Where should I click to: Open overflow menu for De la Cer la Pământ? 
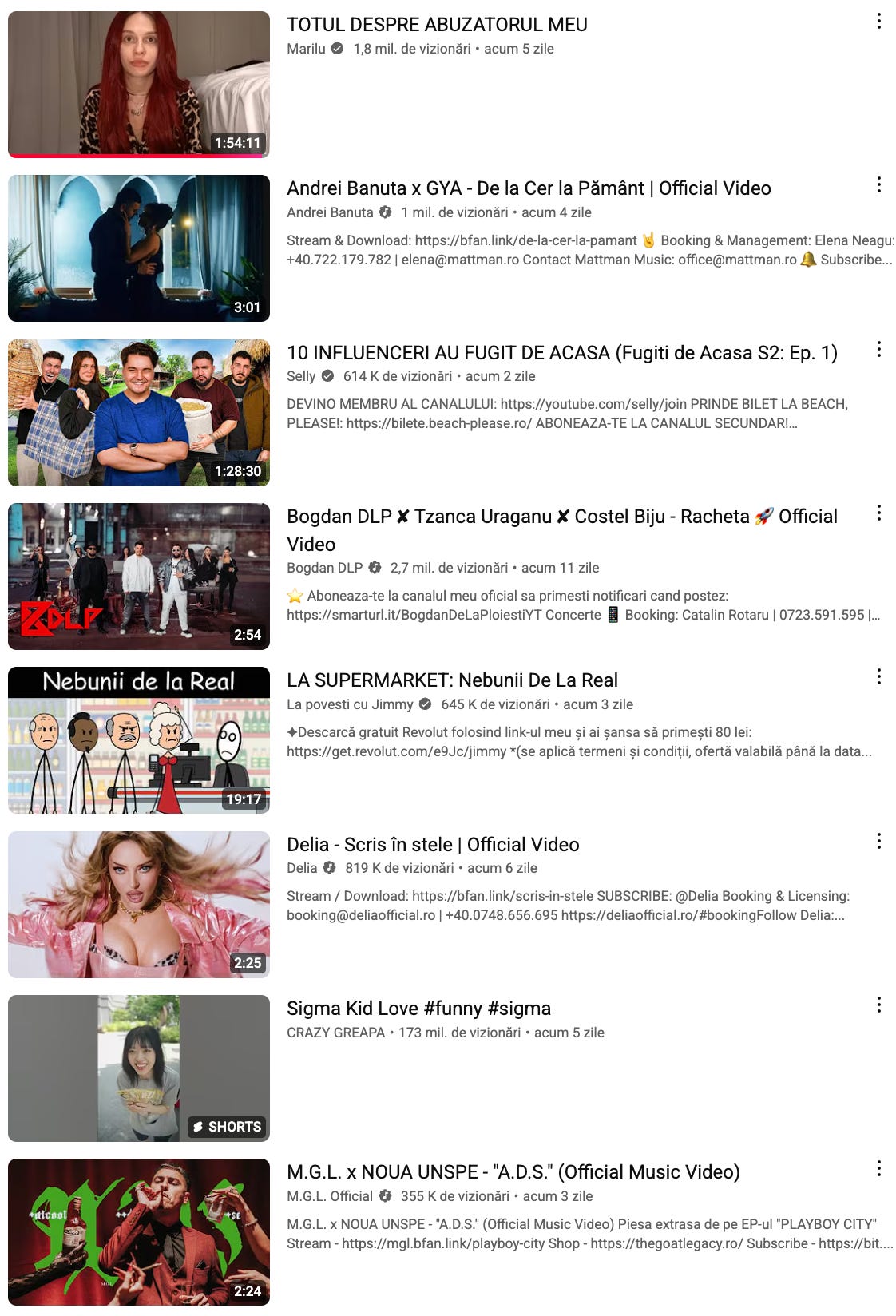[x=878, y=185]
